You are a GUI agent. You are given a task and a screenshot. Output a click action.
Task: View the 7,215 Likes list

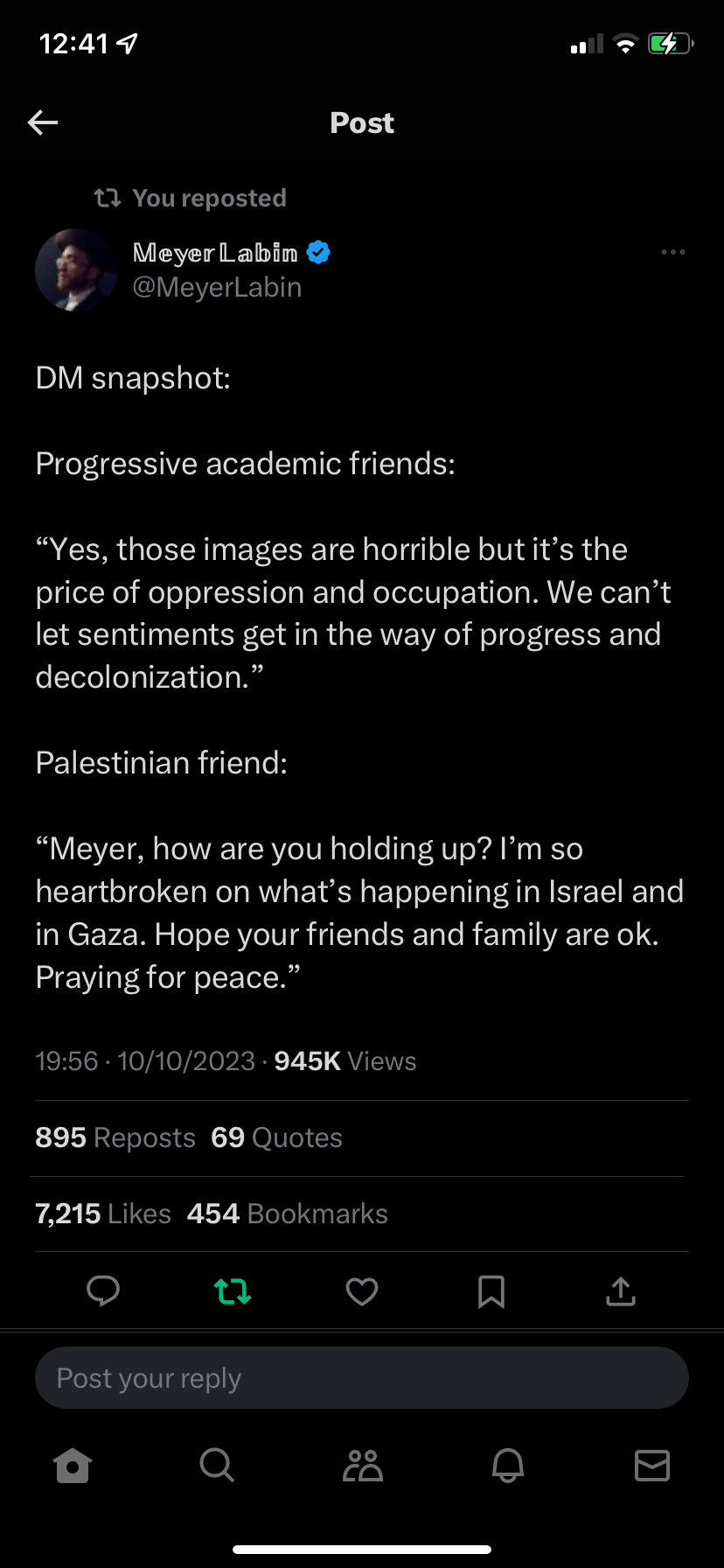103,1214
